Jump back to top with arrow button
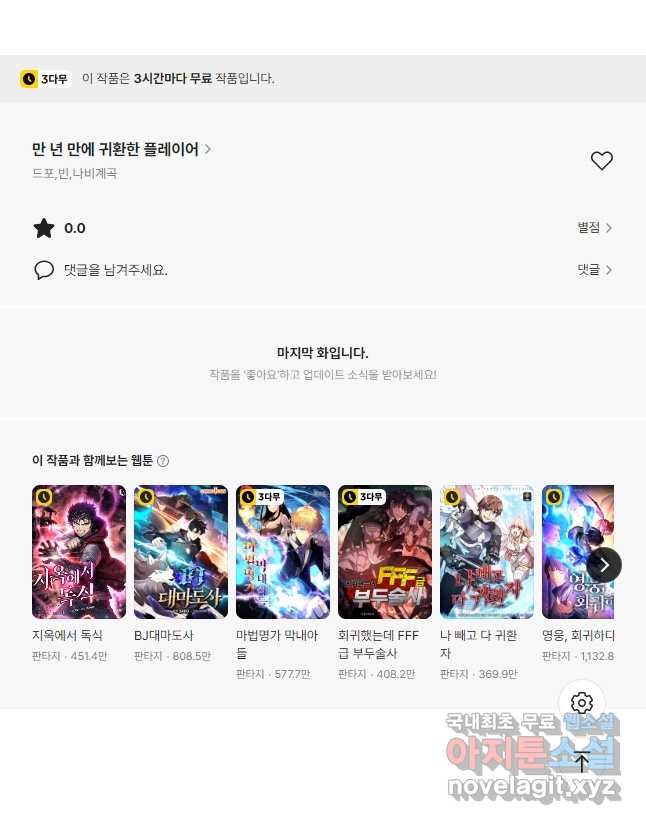 [x=582, y=762]
